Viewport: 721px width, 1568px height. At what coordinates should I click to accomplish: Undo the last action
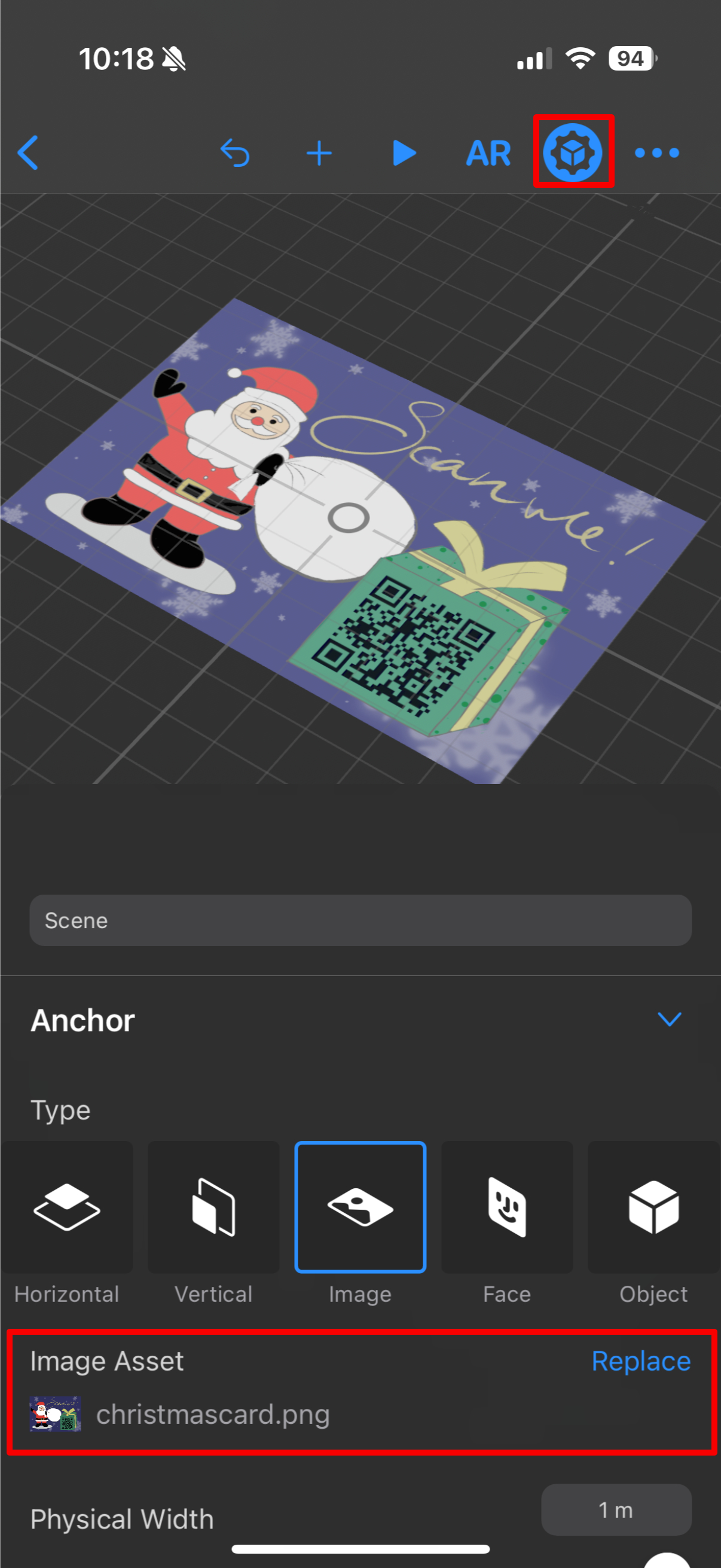point(235,152)
